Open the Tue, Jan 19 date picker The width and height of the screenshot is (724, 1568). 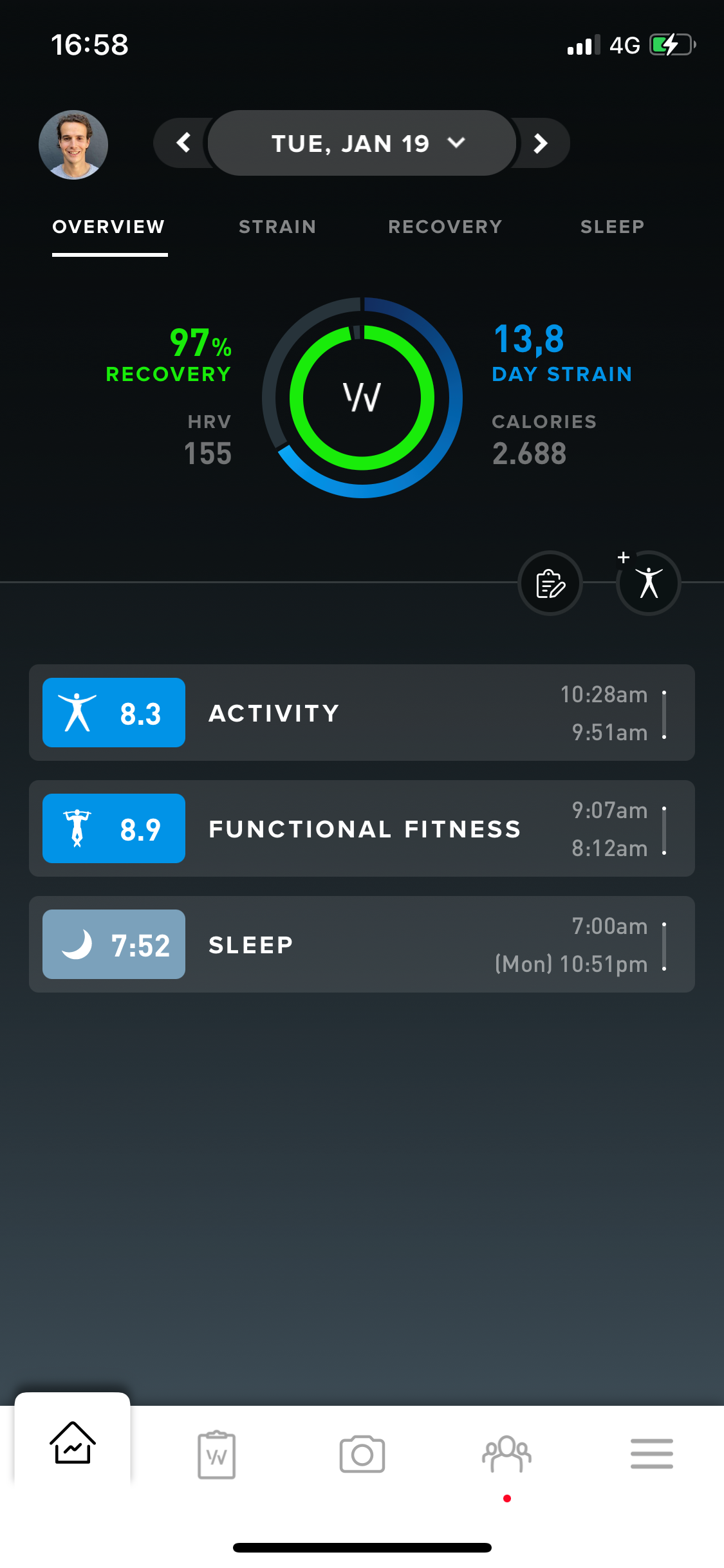pos(362,143)
